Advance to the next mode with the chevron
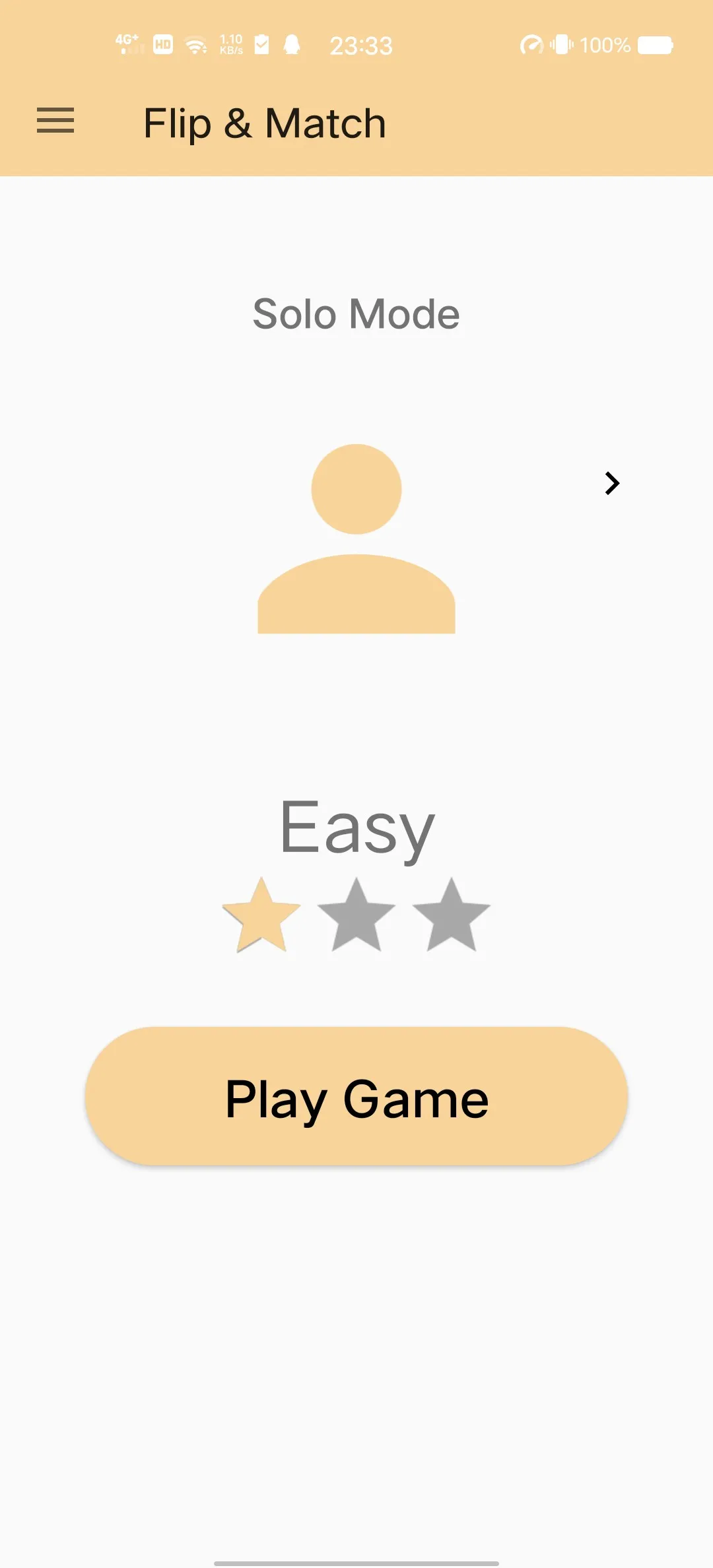 click(x=611, y=483)
